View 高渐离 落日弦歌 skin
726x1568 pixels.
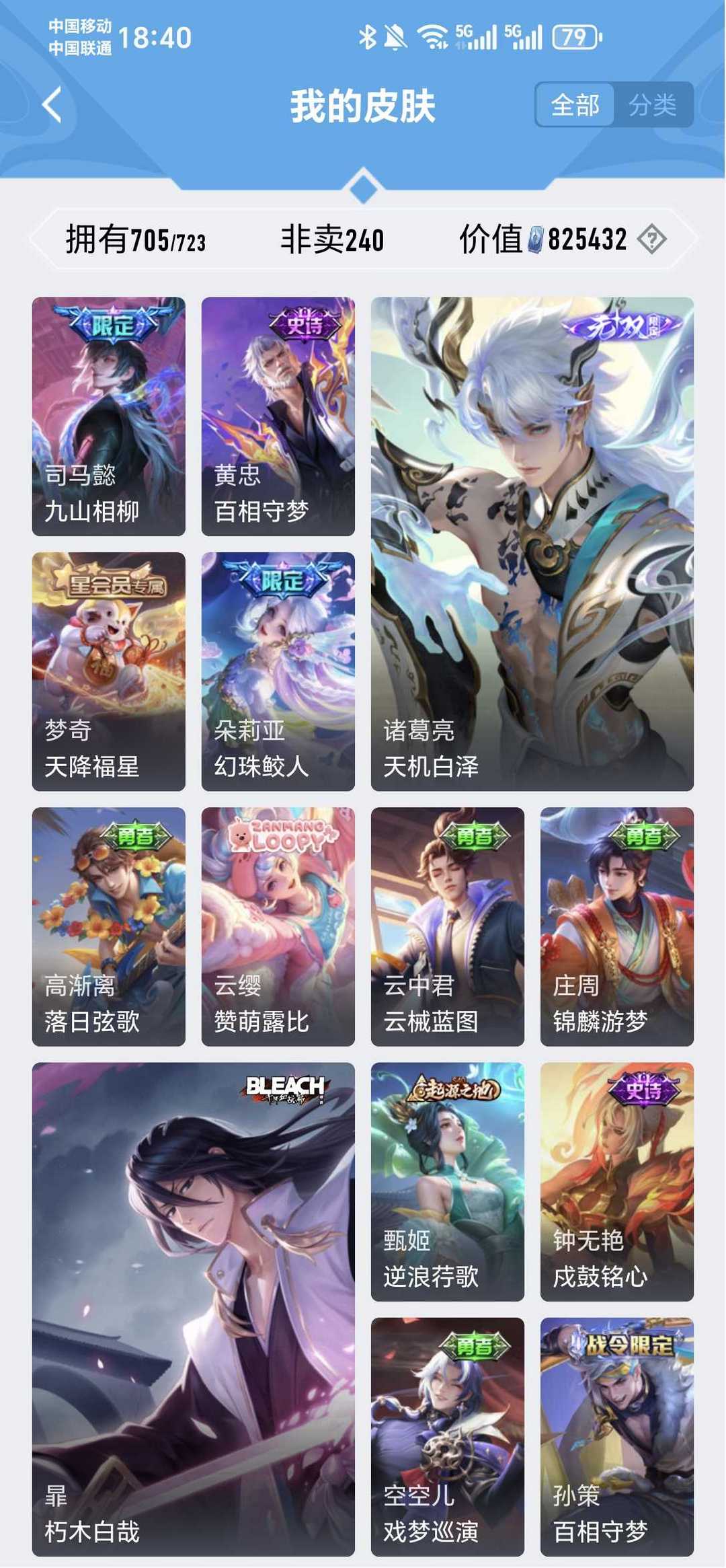click(x=109, y=926)
